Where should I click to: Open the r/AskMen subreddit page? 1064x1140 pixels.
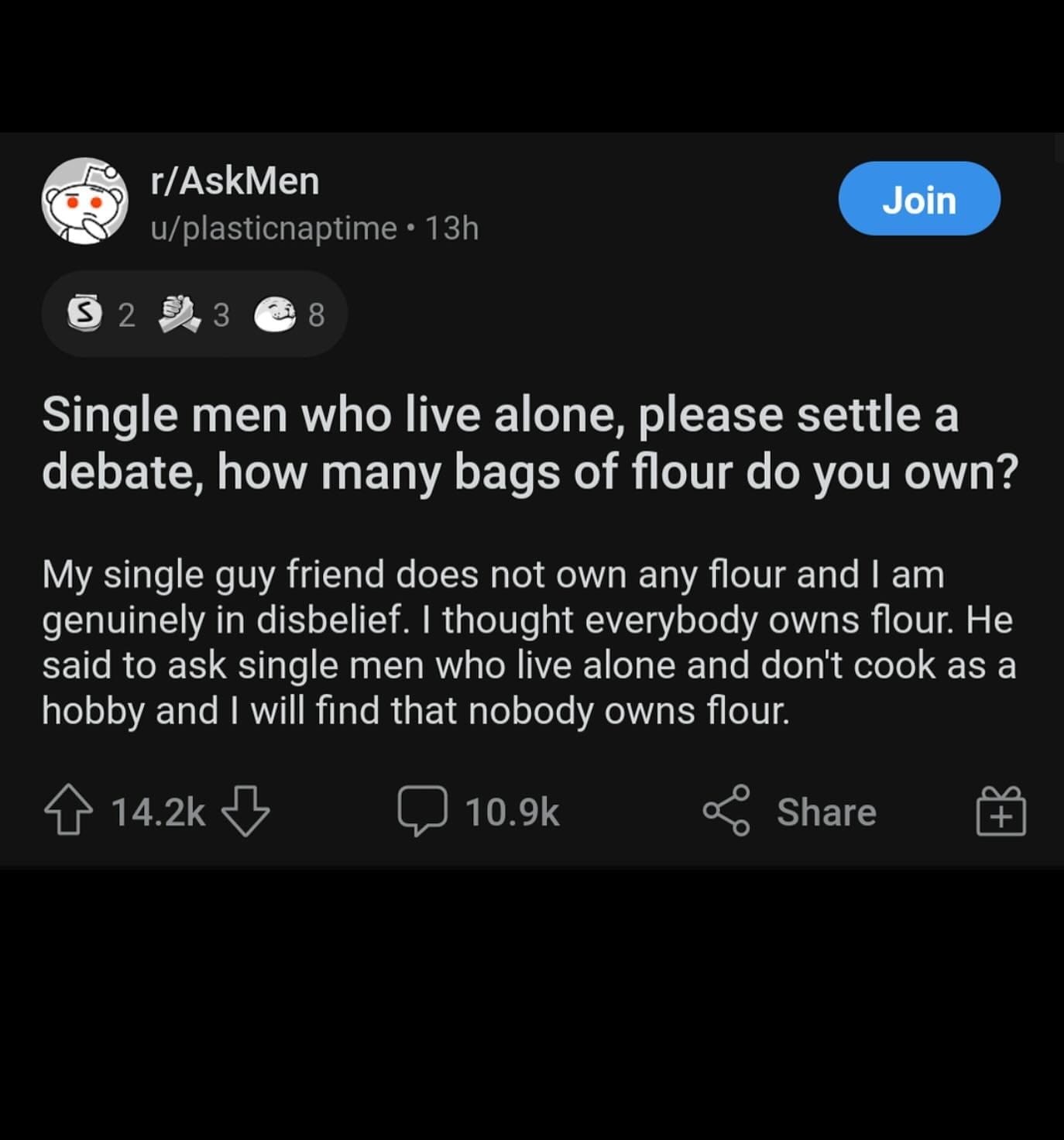click(x=235, y=181)
